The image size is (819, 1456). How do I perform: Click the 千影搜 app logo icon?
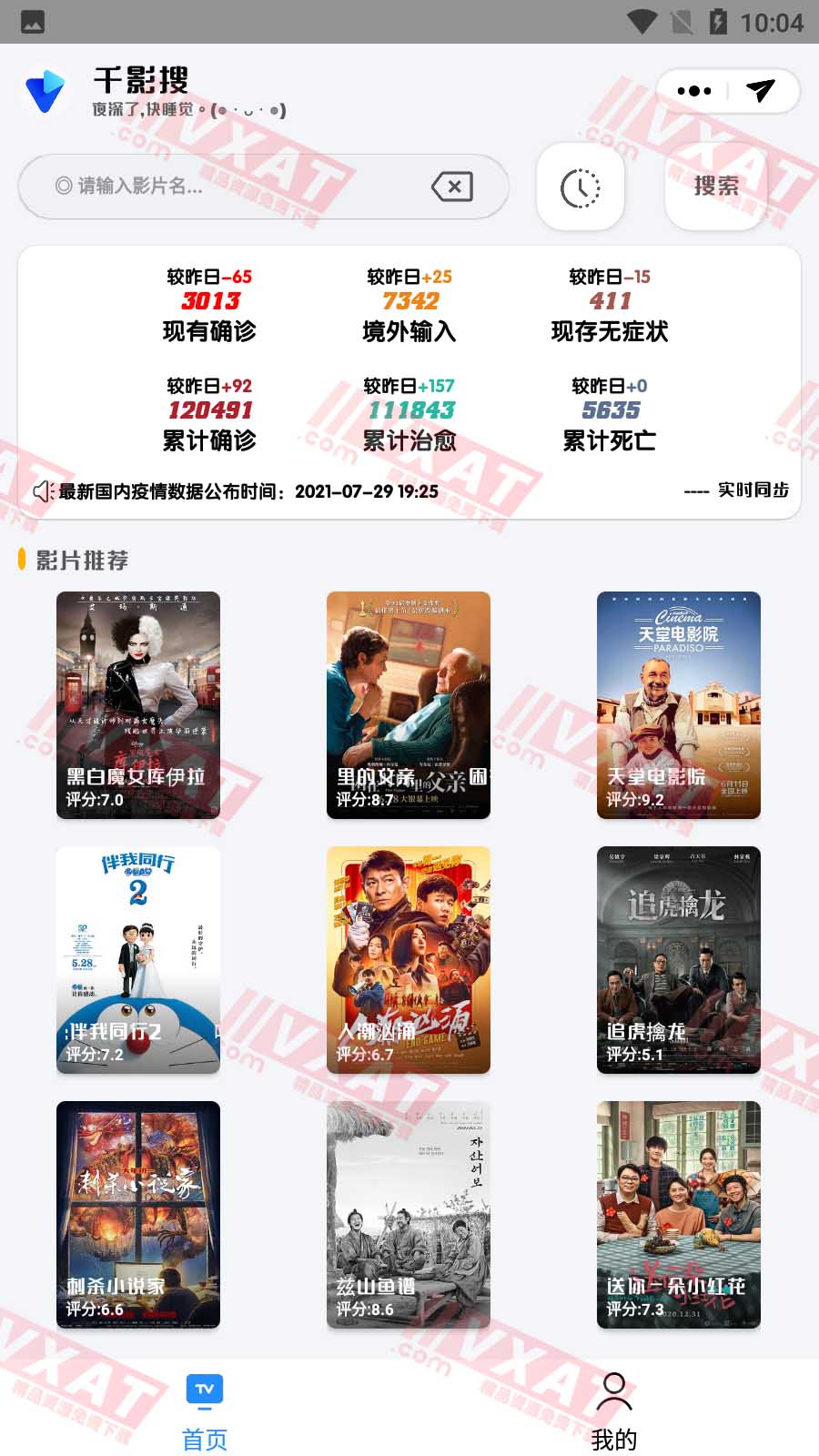click(44, 88)
